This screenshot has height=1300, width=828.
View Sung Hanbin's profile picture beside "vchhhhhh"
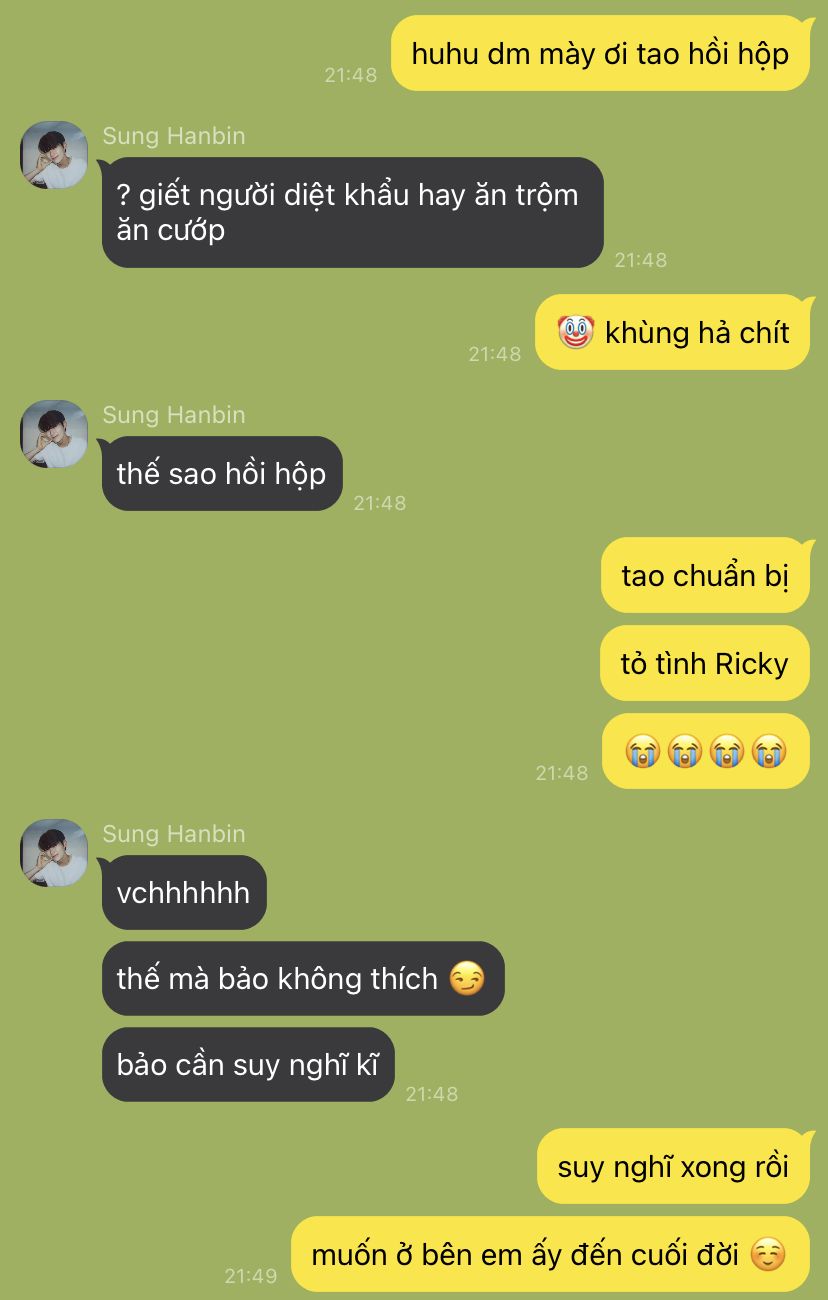point(54,853)
